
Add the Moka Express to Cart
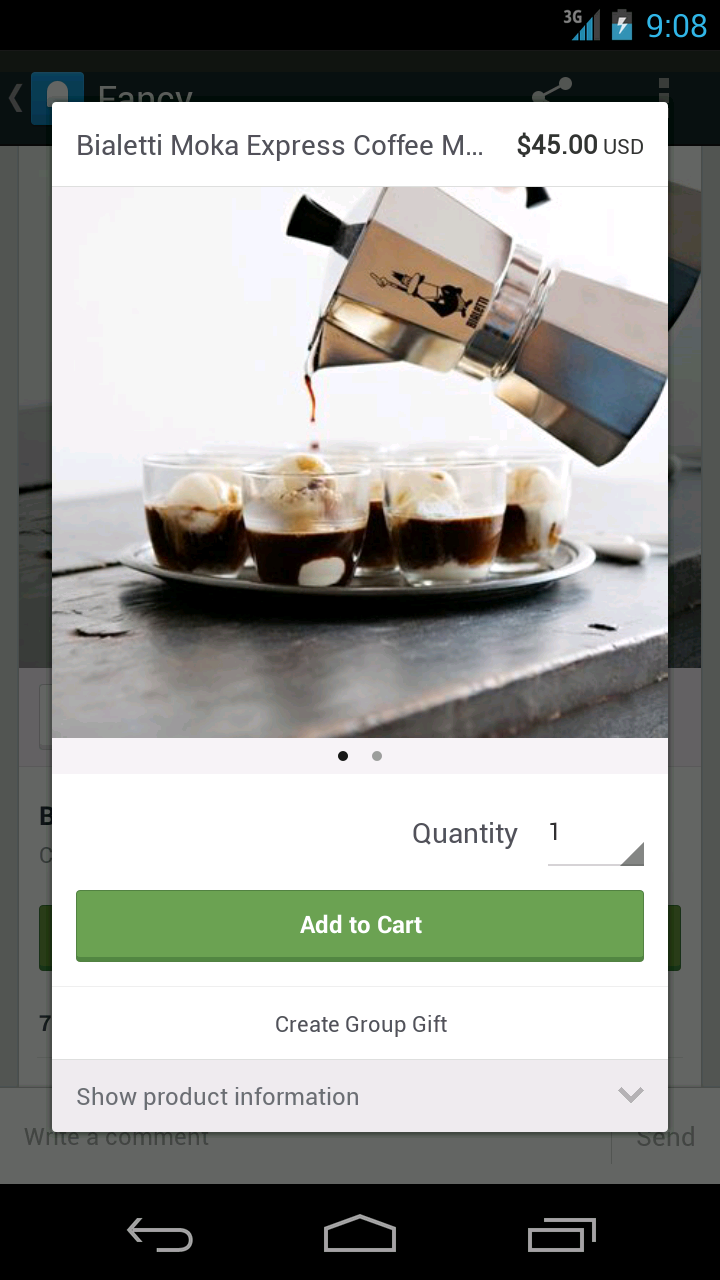point(360,924)
